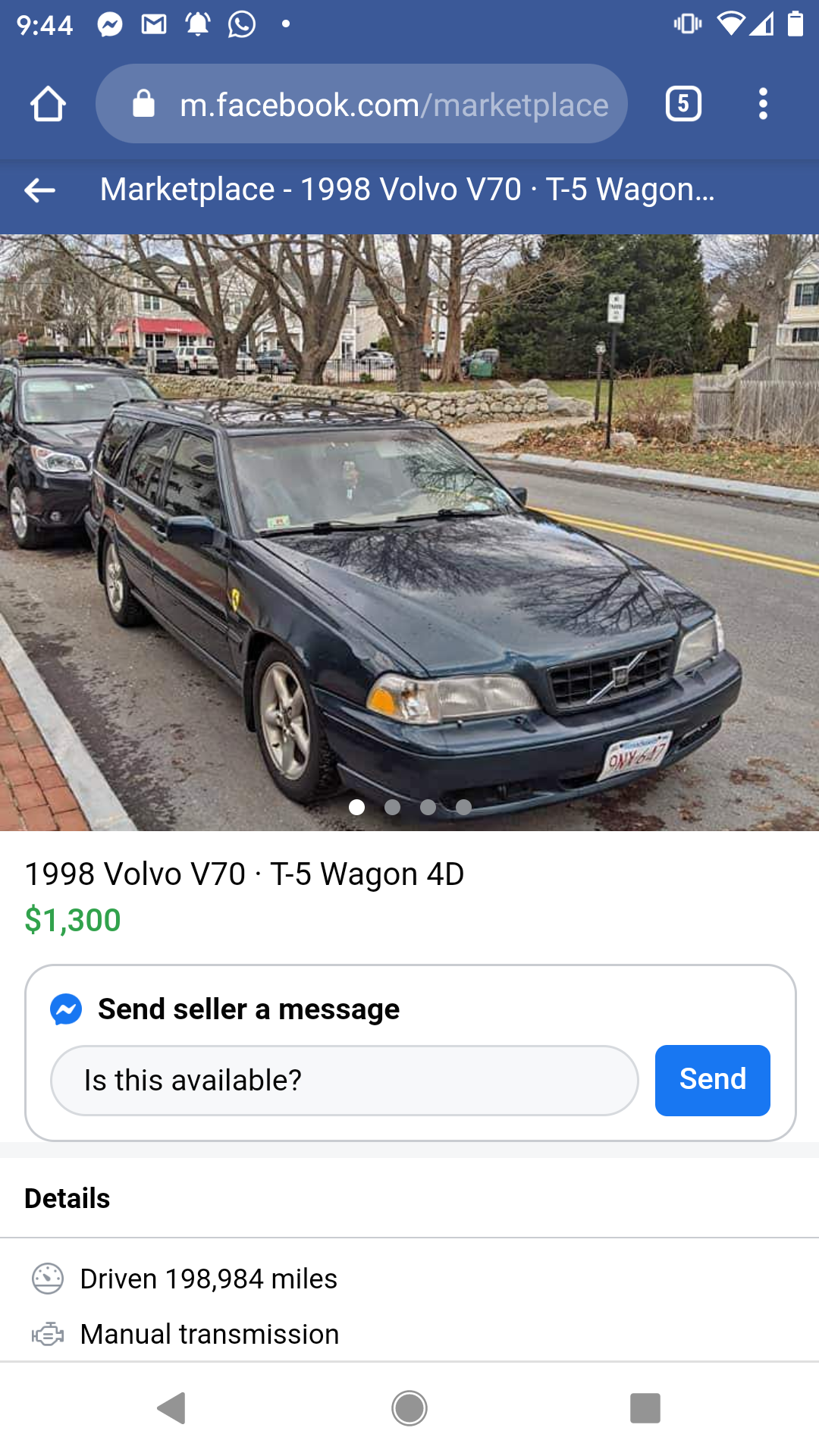Send the message to the seller
This screenshot has width=819, height=1456.
[x=712, y=1080]
